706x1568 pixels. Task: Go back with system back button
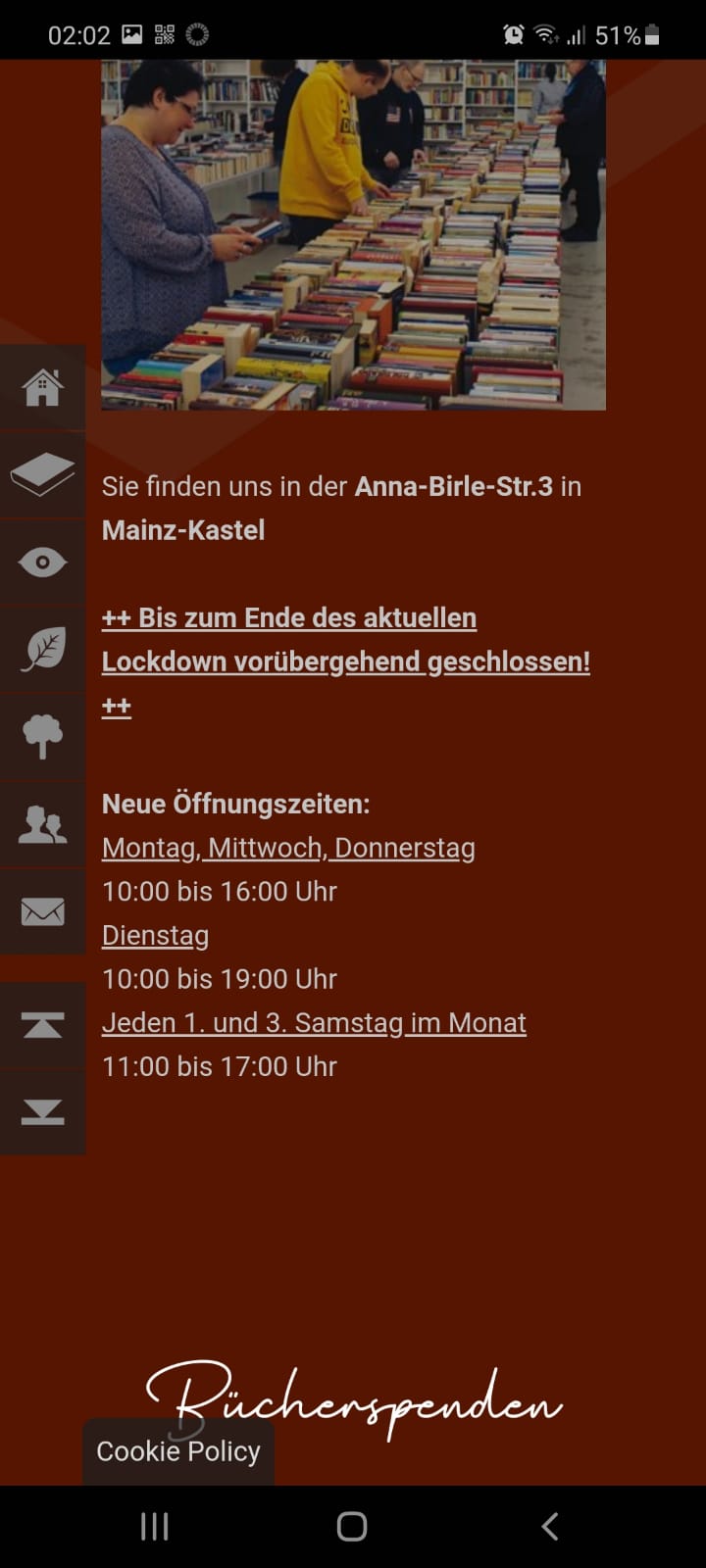pyautogui.click(x=550, y=1526)
